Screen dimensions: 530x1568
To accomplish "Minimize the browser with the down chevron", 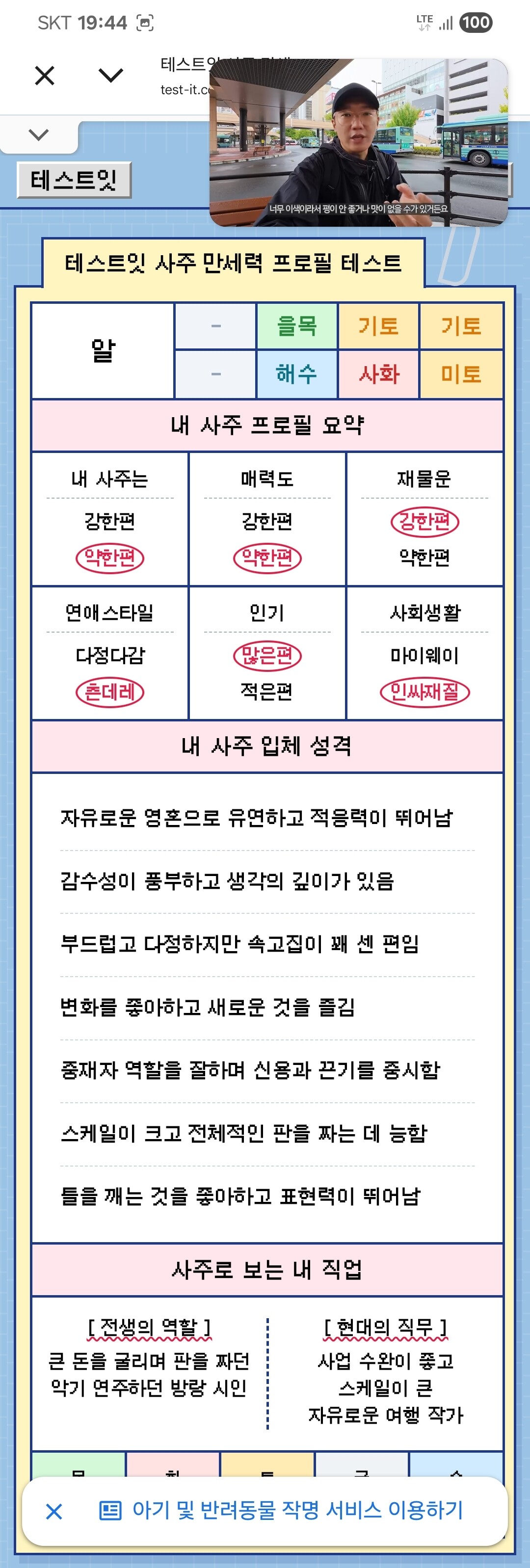I will click(111, 76).
